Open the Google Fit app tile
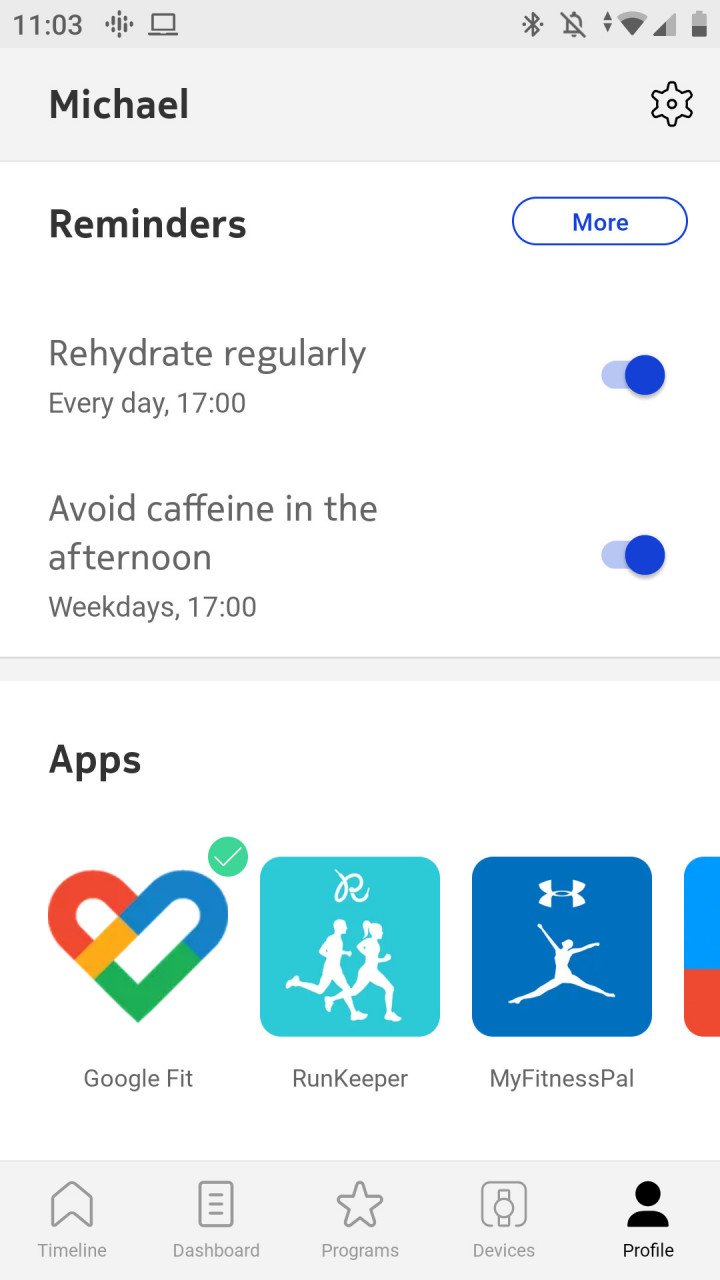The image size is (720, 1280). click(138, 946)
